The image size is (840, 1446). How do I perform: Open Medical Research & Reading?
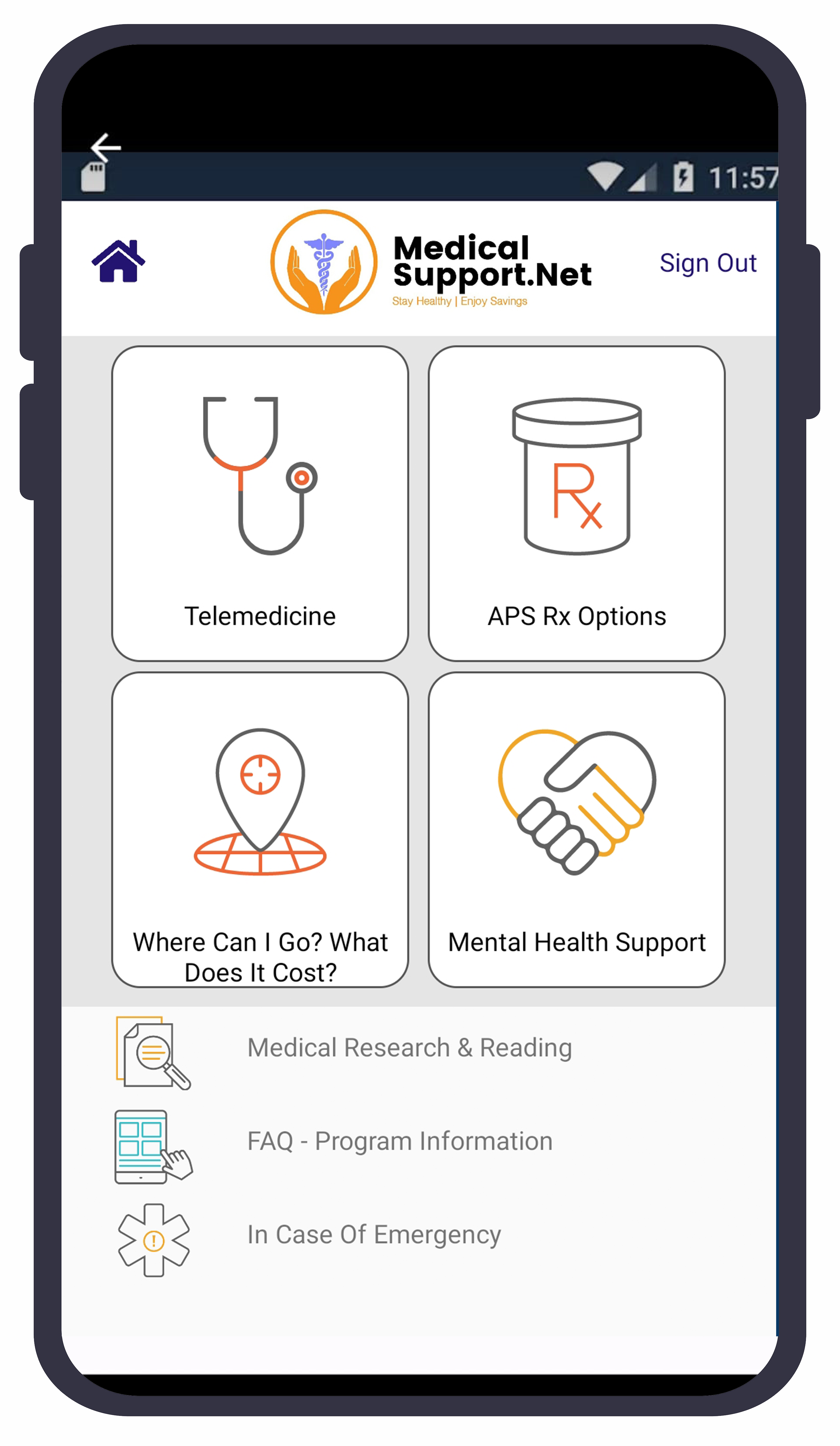409,1048
